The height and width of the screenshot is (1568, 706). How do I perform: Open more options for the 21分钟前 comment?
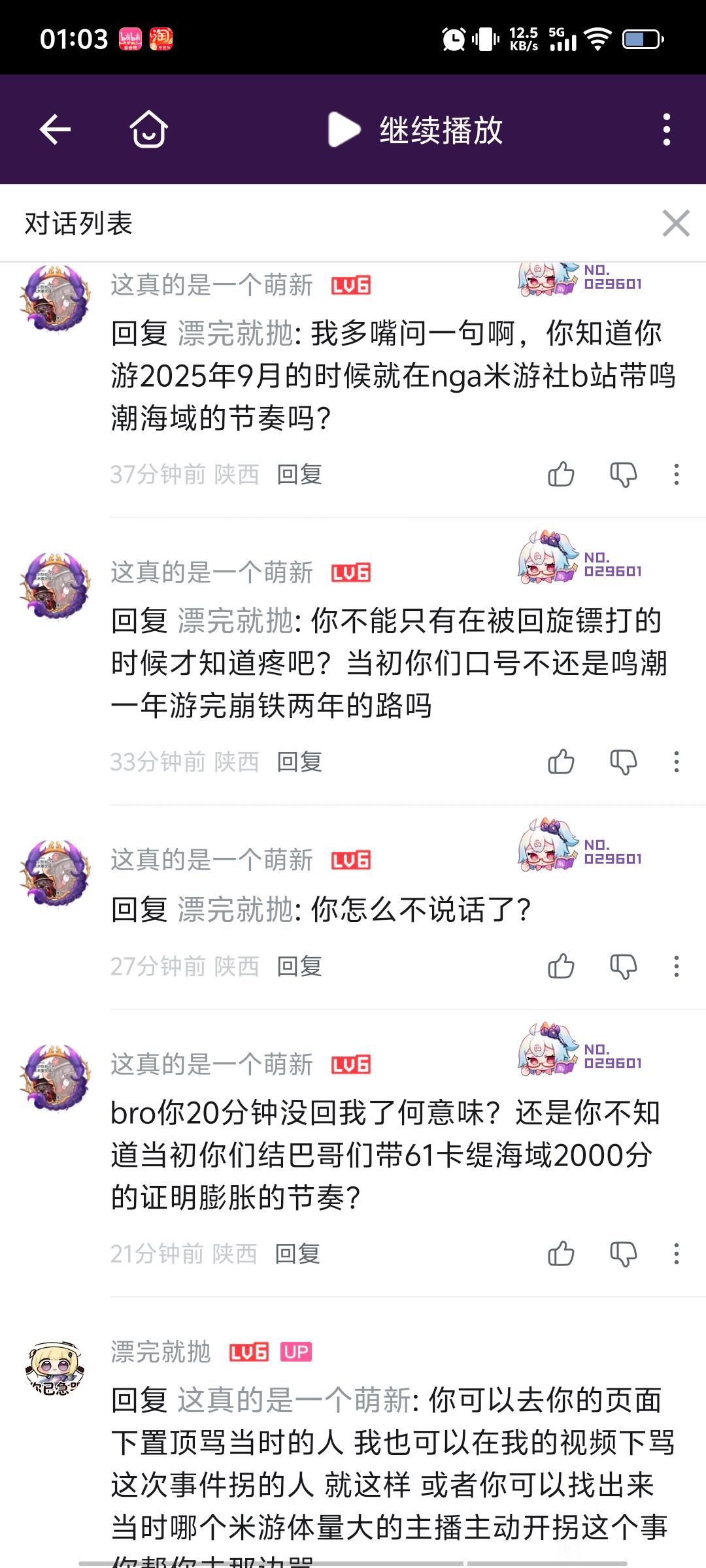676,1254
